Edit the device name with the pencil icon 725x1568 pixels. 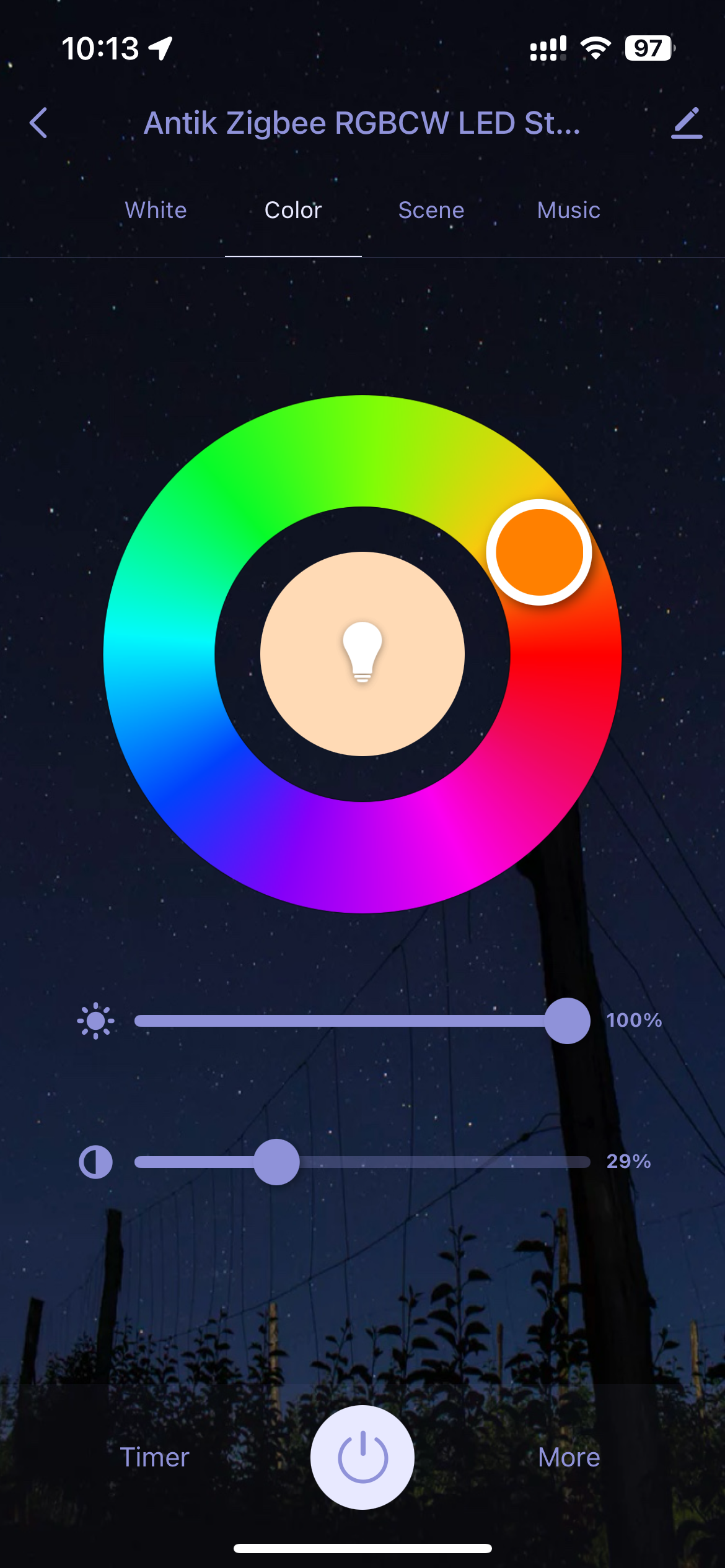pyautogui.click(x=687, y=123)
